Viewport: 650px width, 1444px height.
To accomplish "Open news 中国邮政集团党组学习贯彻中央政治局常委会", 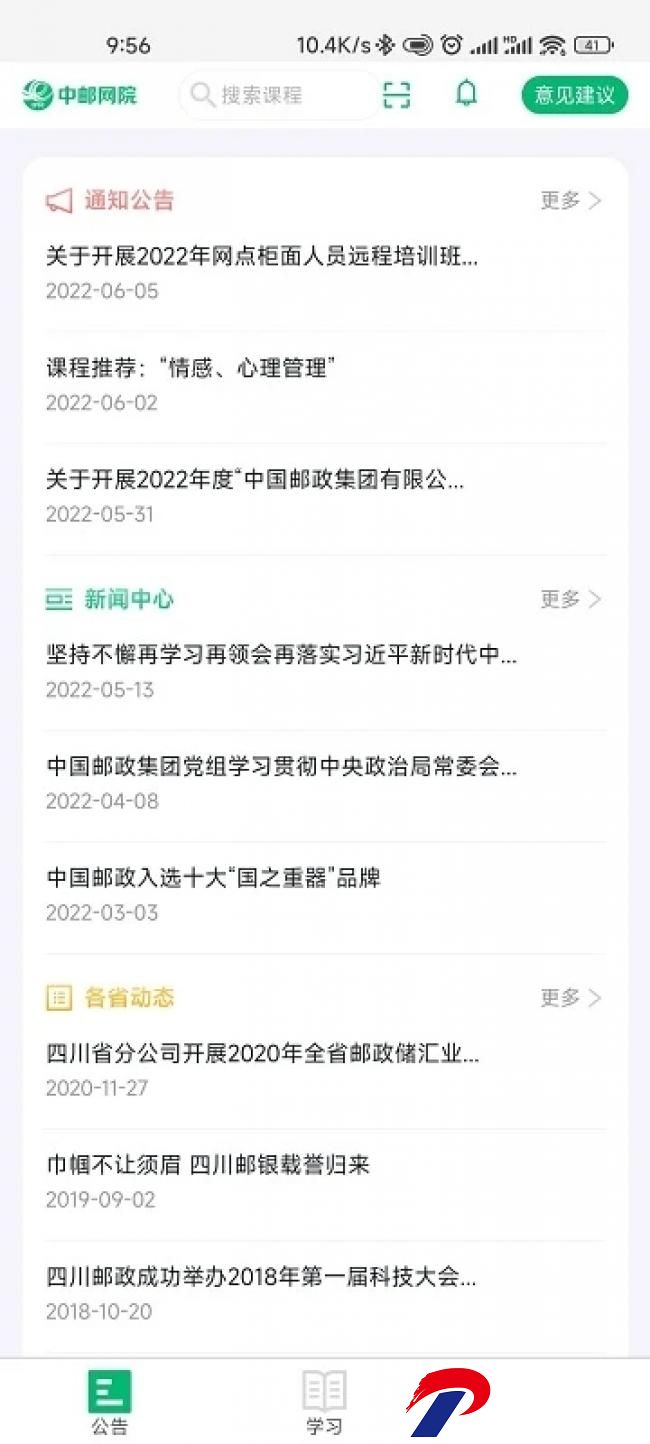I will pos(325,783).
